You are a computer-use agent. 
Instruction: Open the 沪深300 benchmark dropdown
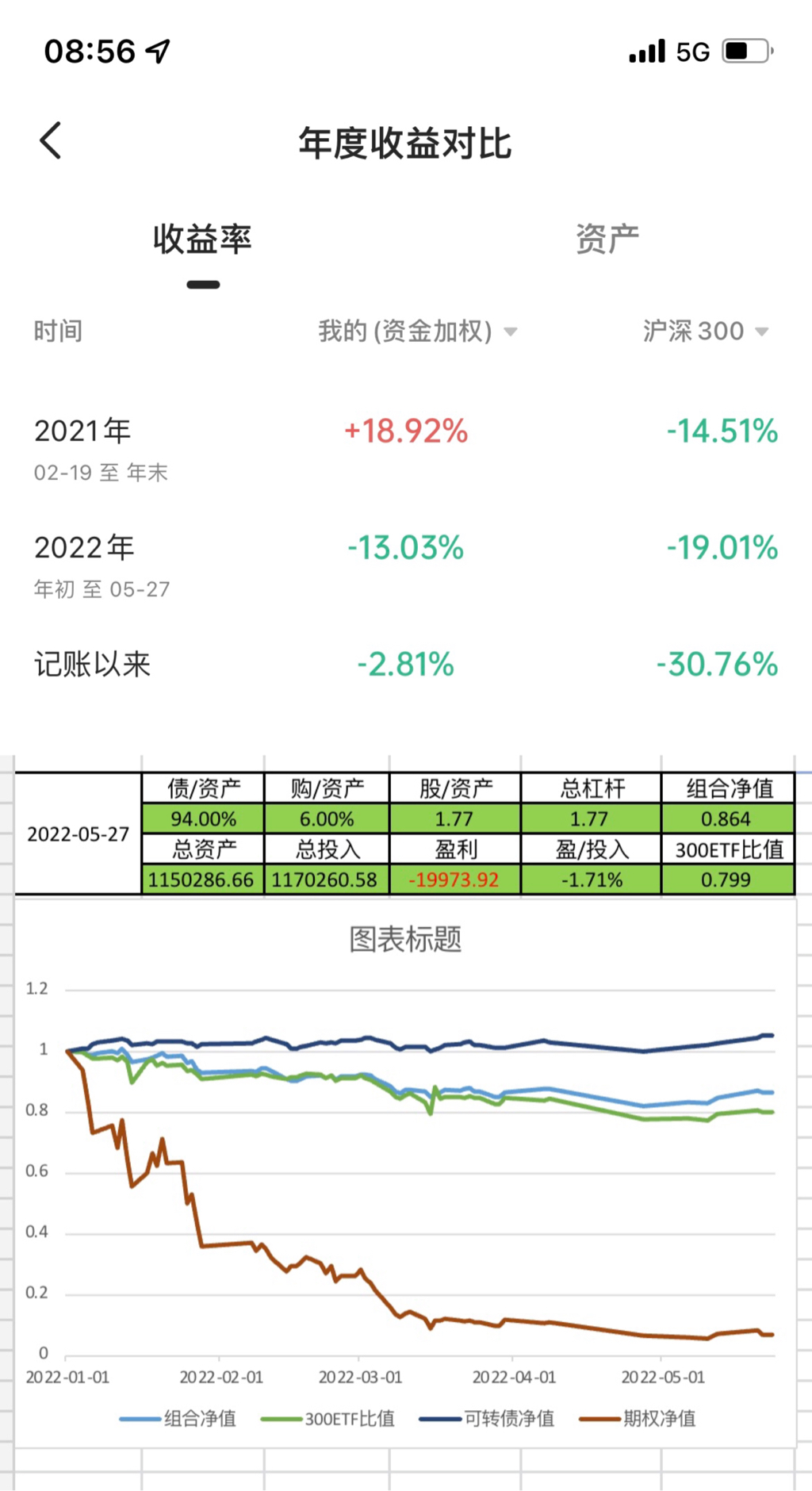pyautogui.click(x=705, y=332)
